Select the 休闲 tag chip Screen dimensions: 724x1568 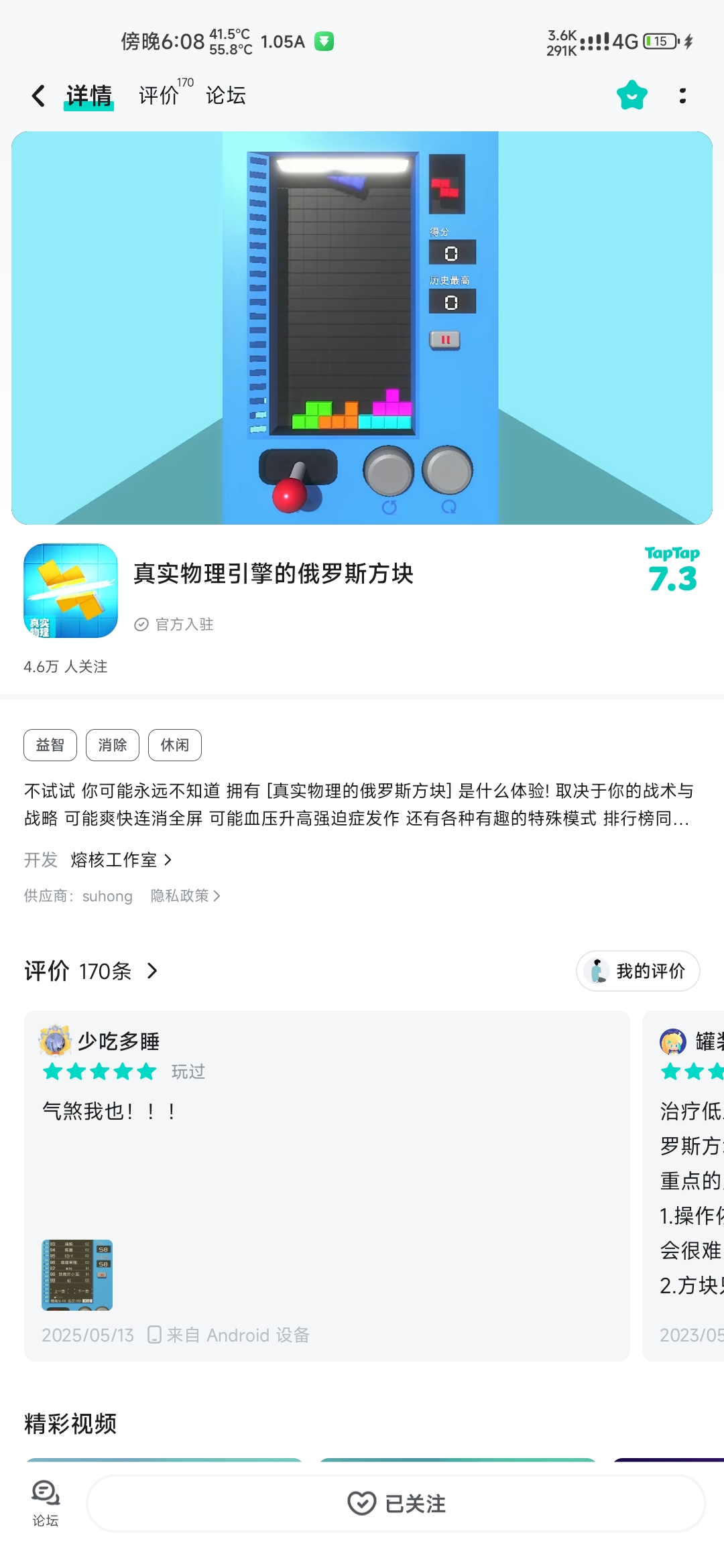tap(175, 745)
